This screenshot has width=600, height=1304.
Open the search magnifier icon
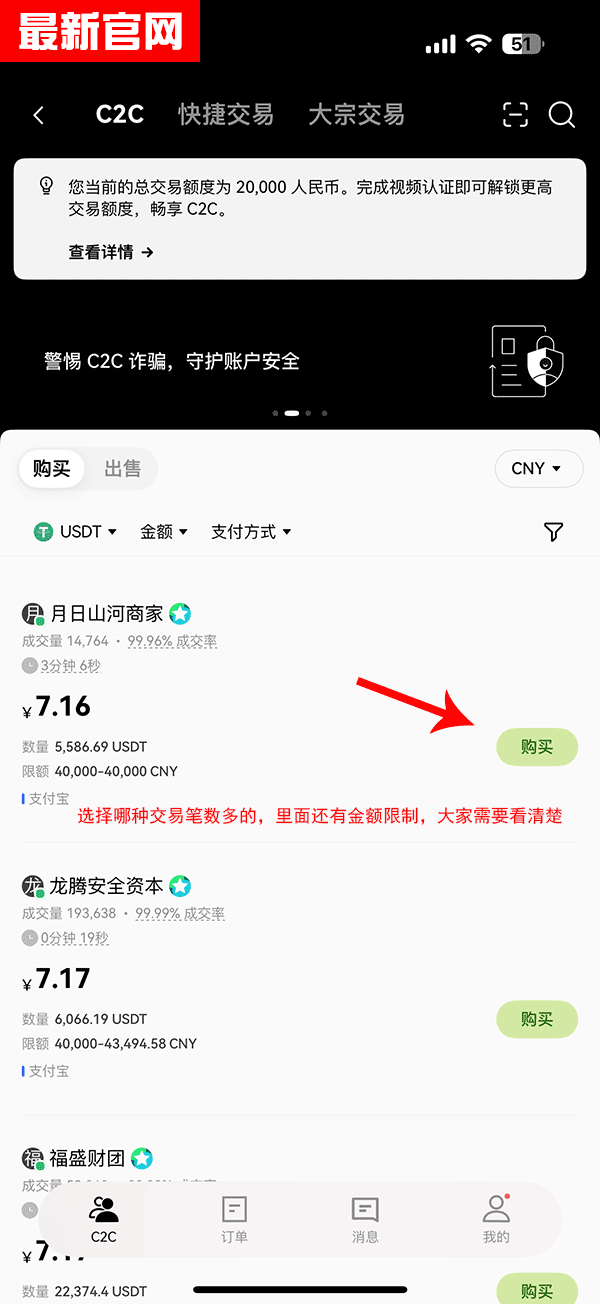pos(562,116)
